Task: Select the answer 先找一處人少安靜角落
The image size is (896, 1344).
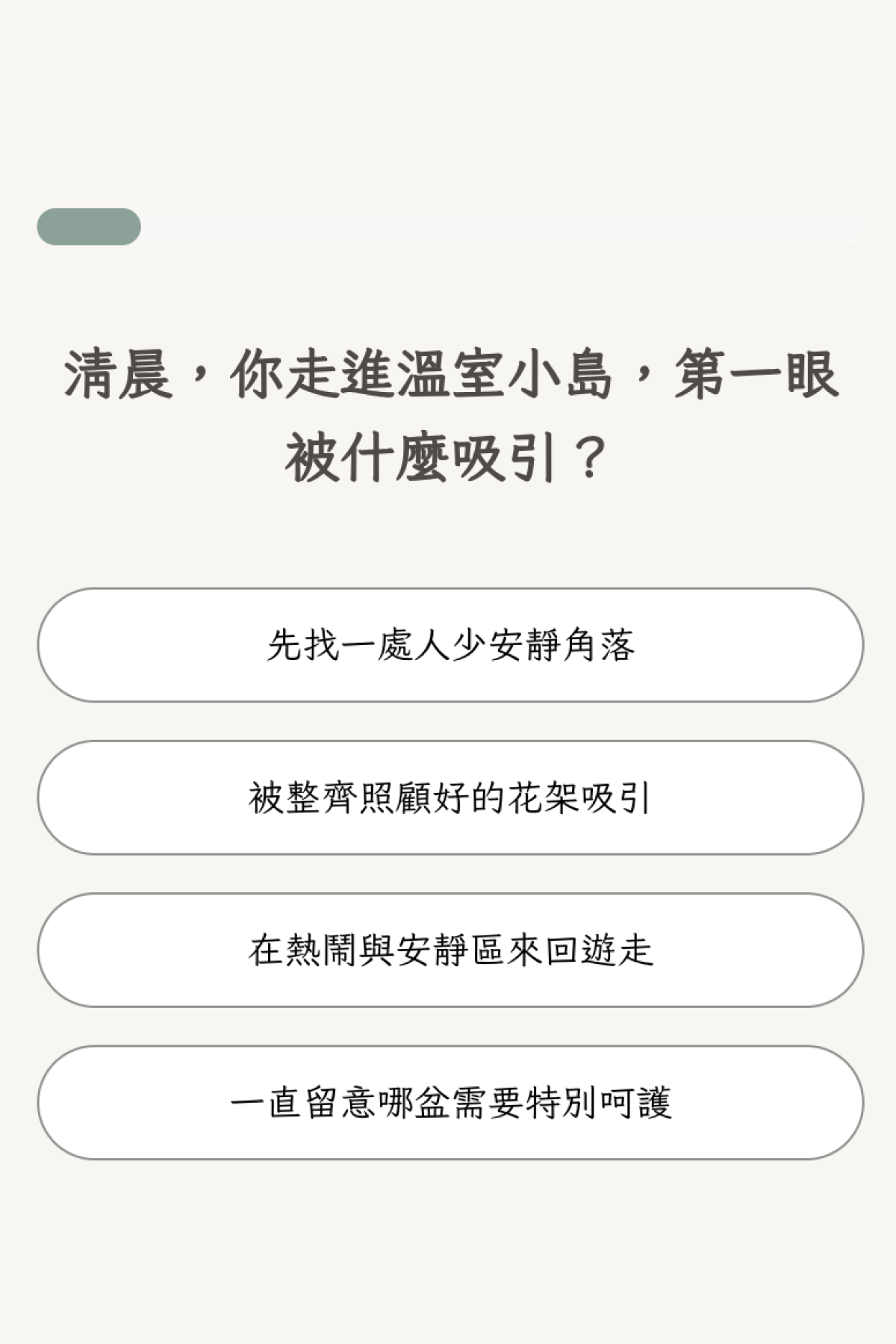Action: tap(450, 645)
